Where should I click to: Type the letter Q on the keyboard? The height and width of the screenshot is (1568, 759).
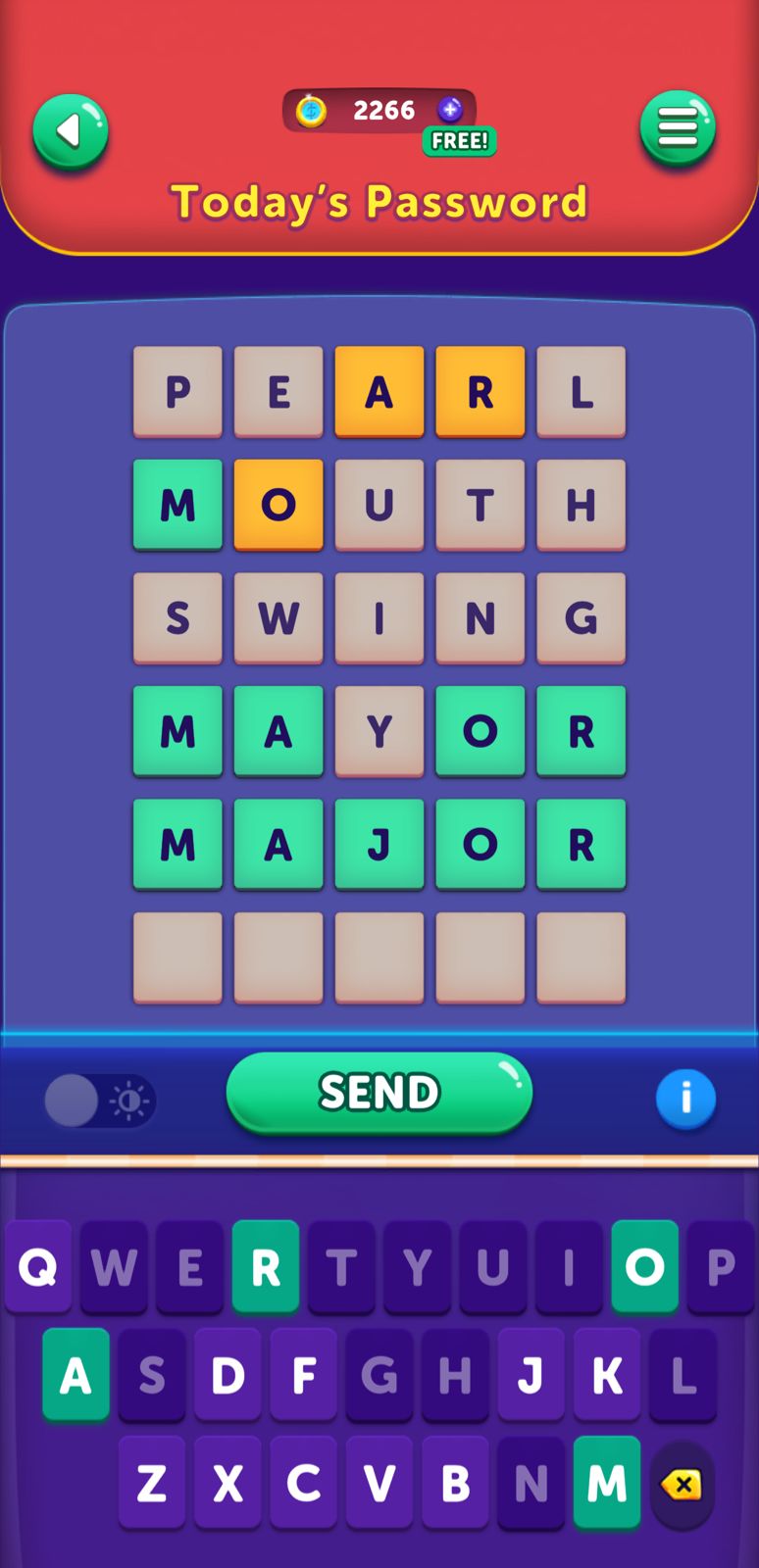click(38, 1267)
